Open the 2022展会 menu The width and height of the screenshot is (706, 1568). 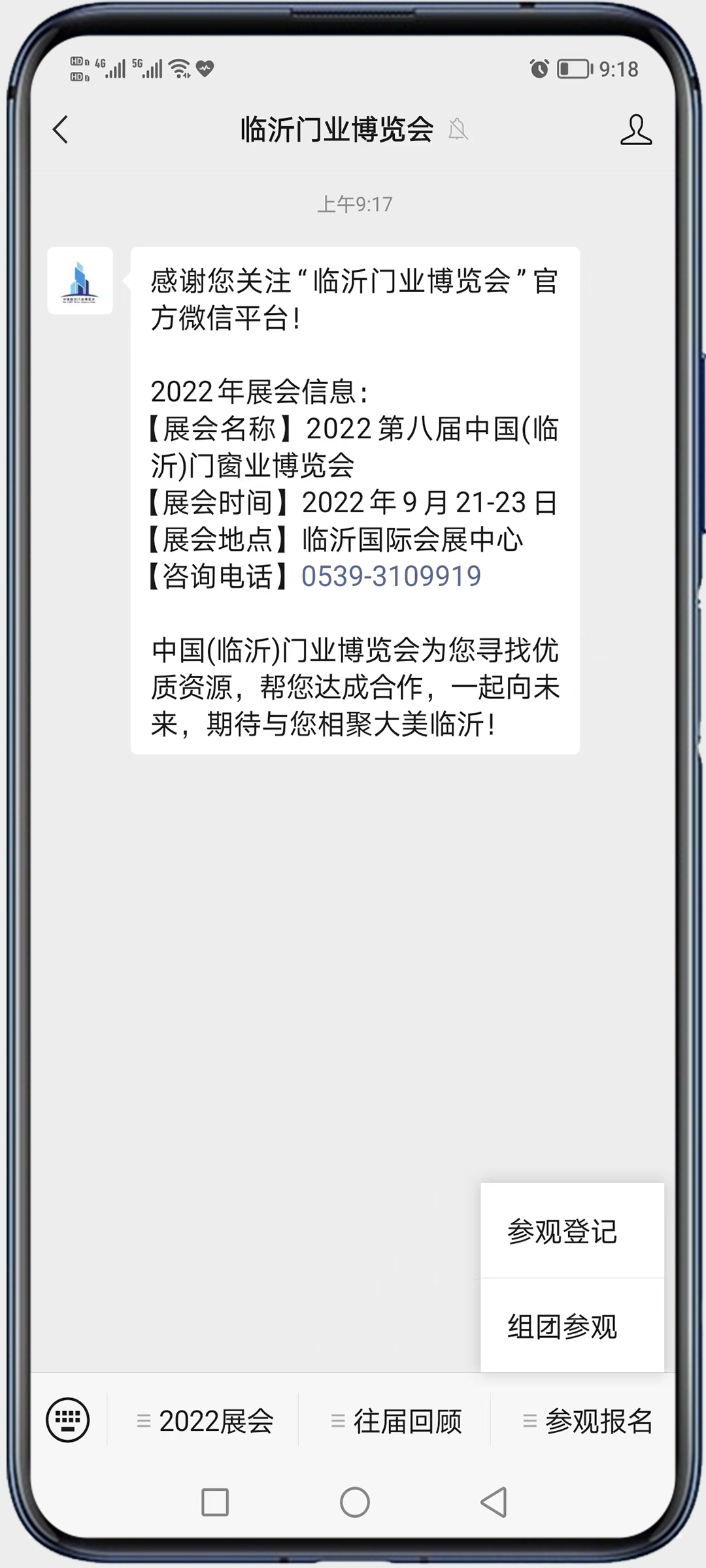(x=204, y=1421)
